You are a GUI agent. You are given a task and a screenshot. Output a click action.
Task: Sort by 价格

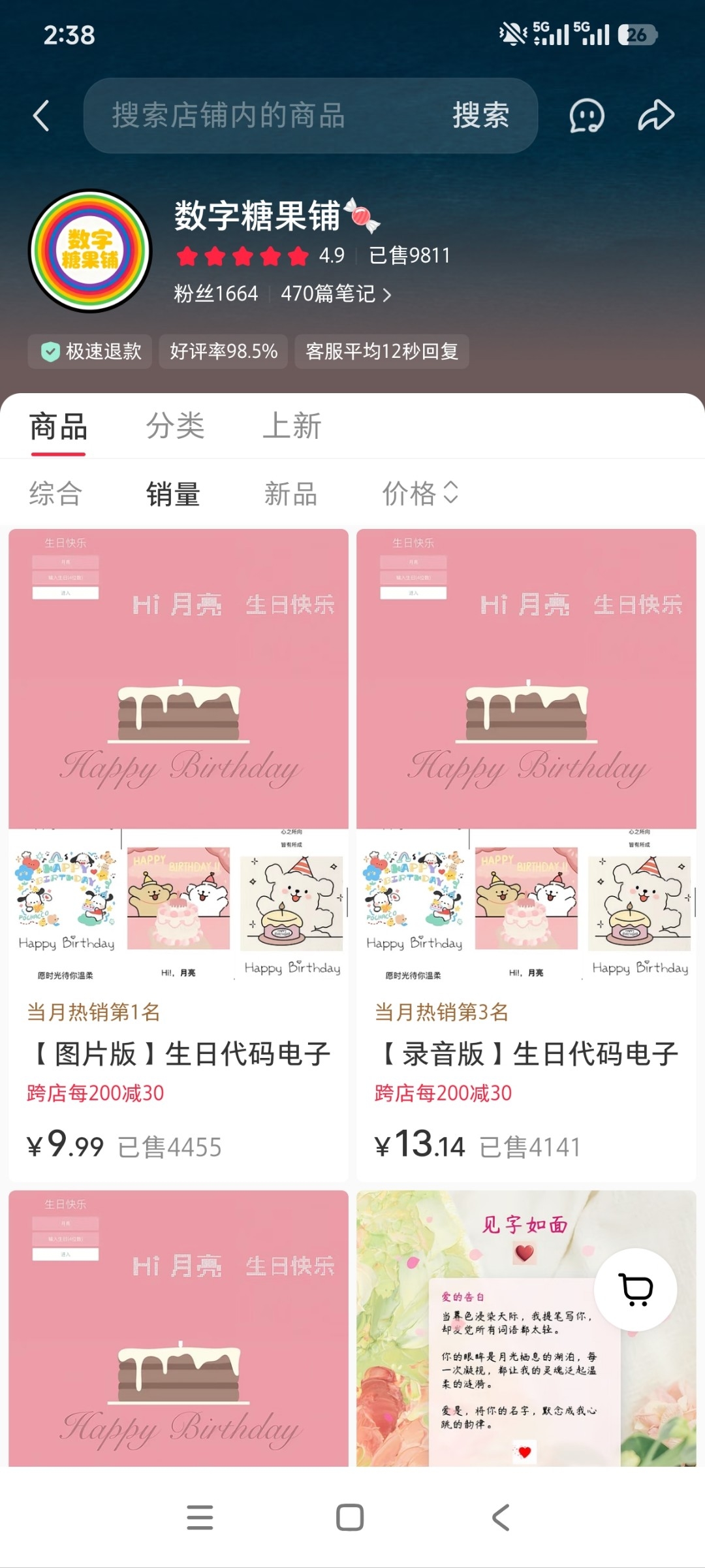420,493
